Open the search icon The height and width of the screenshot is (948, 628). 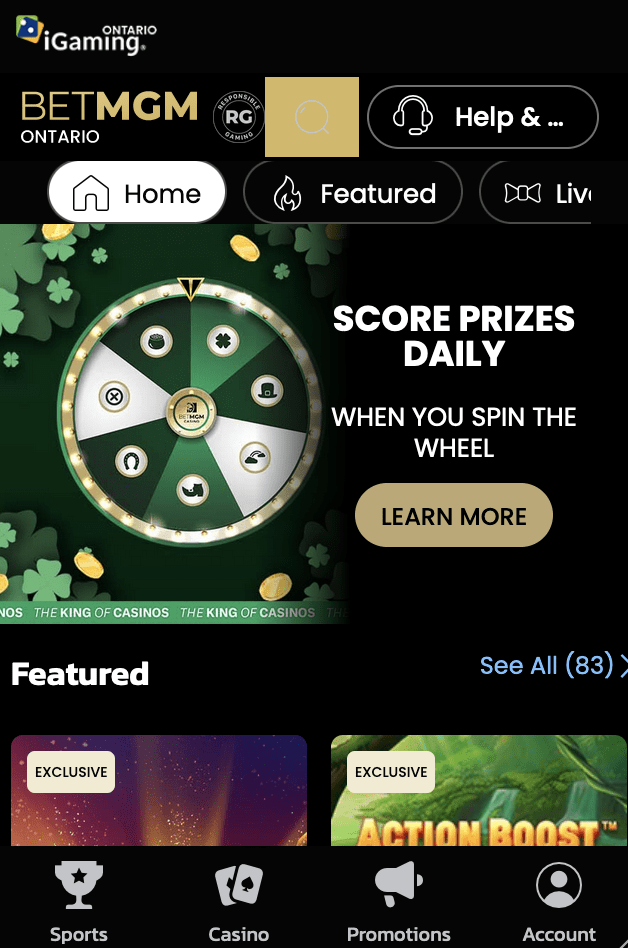click(x=312, y=117)
